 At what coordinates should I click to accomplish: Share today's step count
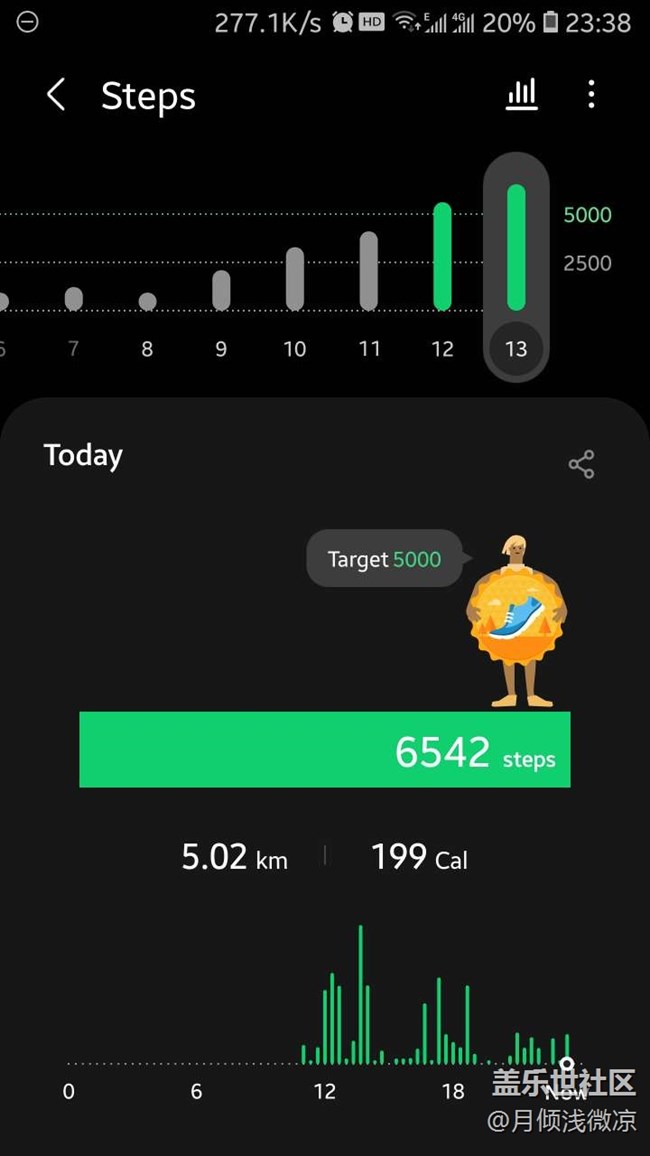pos(581,464)
